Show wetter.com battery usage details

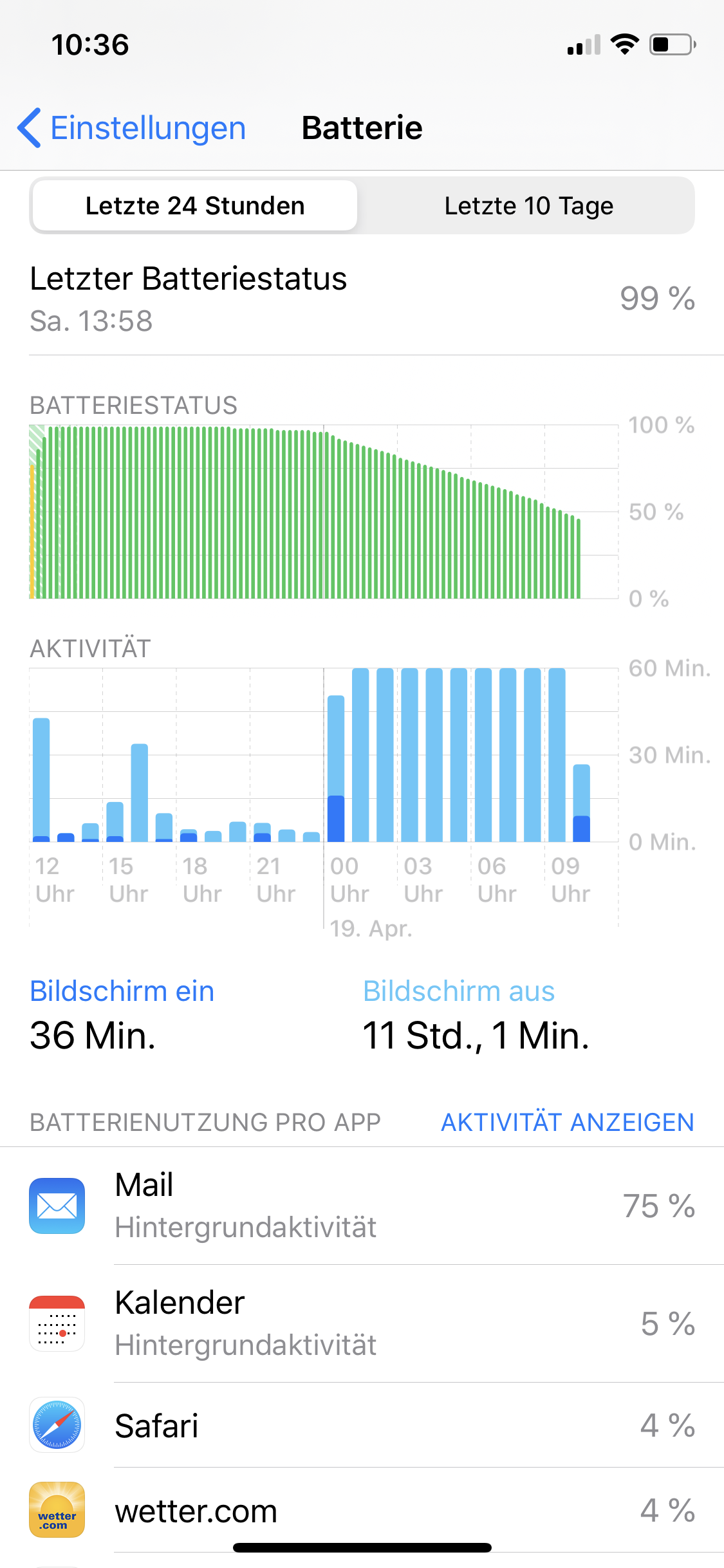362,1510
